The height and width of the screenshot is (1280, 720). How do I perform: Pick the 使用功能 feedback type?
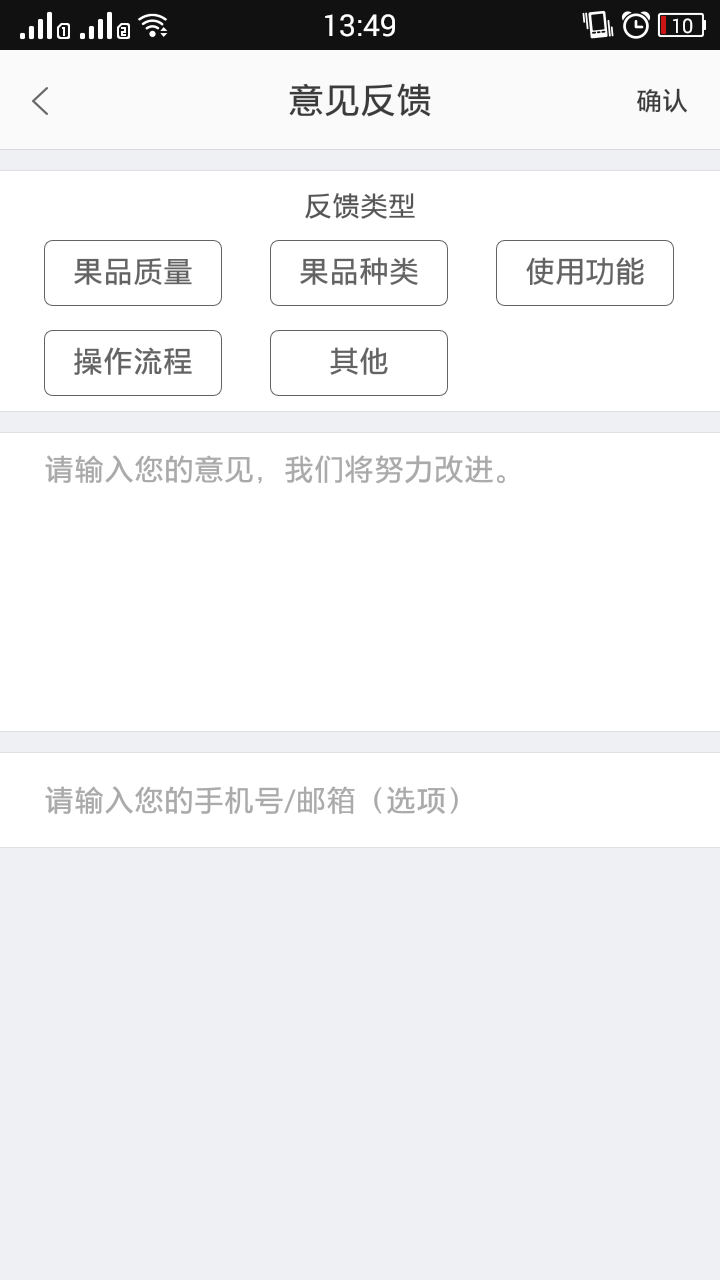click(585, 273)
